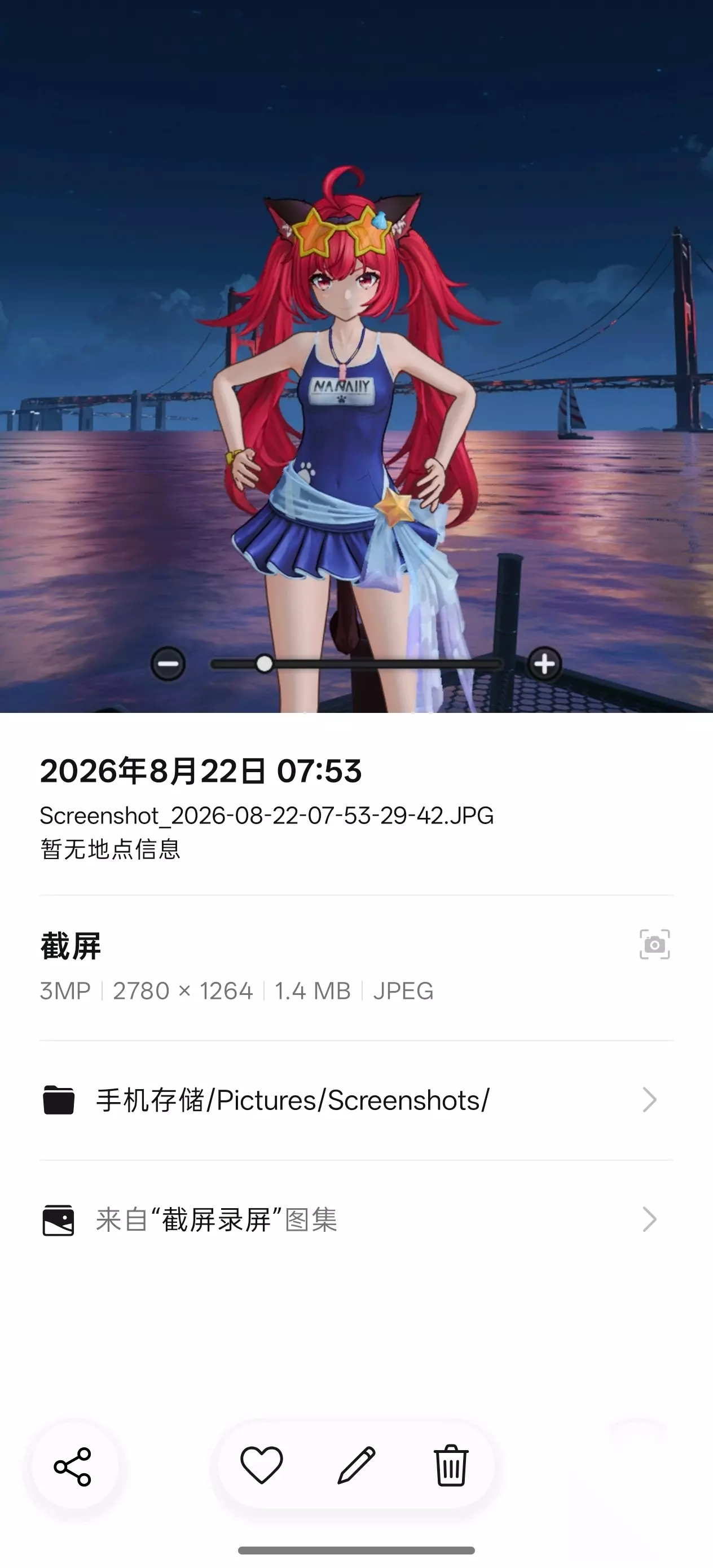Tap the screenshot preview image
The width and height of the screenshot is (713, 1568).
tap(356, 356)
